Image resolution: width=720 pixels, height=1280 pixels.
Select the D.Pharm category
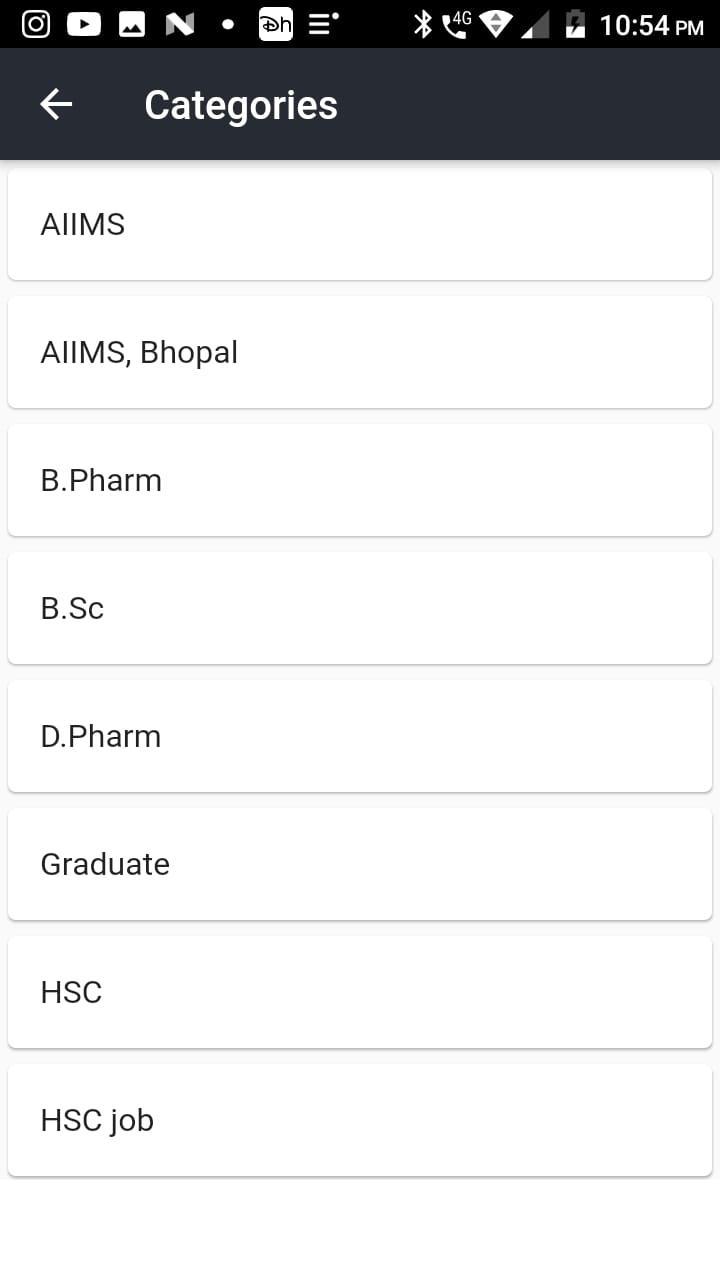[360, 735]
